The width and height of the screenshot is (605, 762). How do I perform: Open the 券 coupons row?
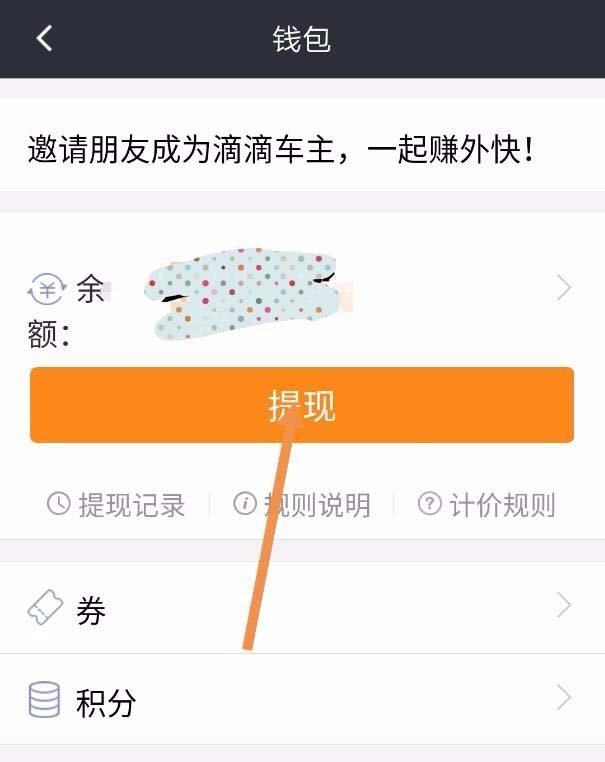300,608
